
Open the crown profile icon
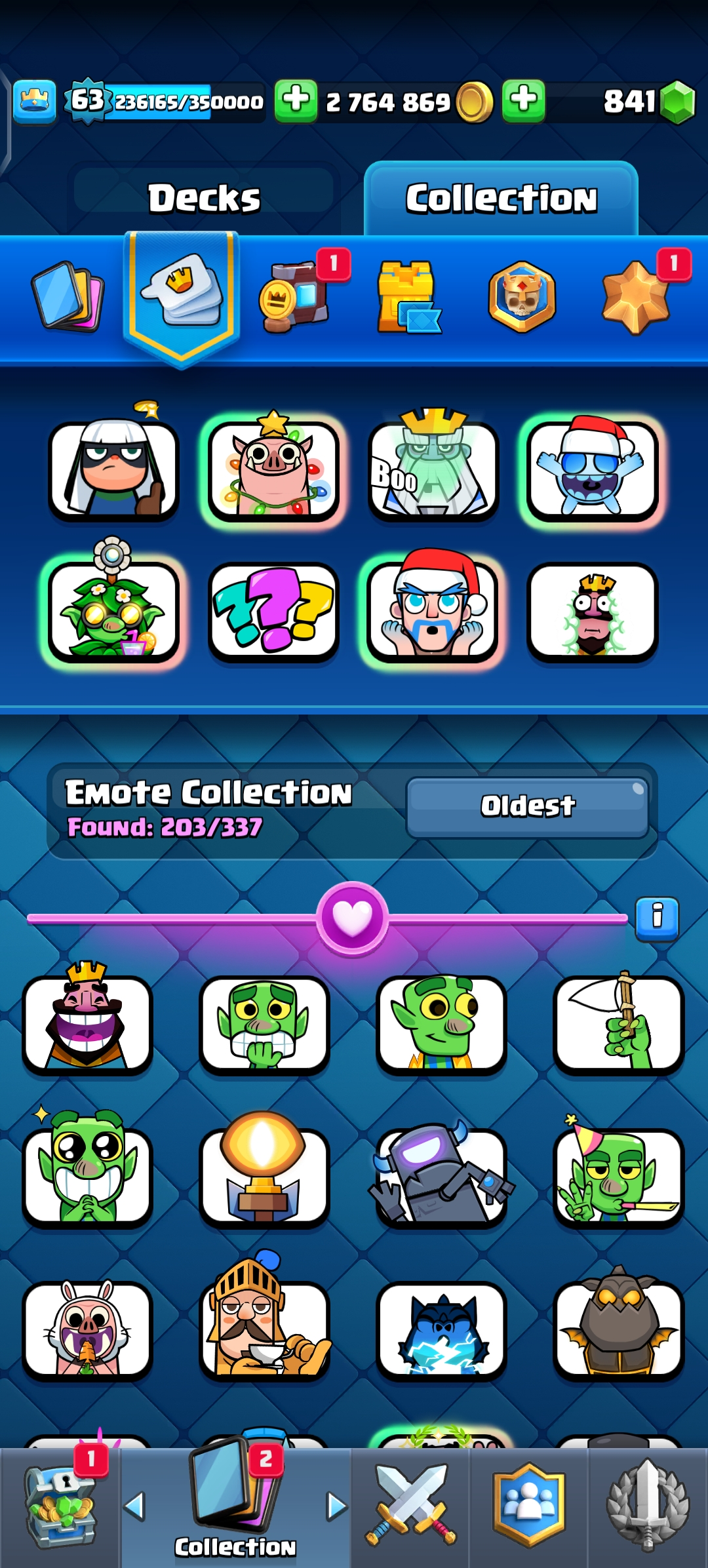coord(35,101)
